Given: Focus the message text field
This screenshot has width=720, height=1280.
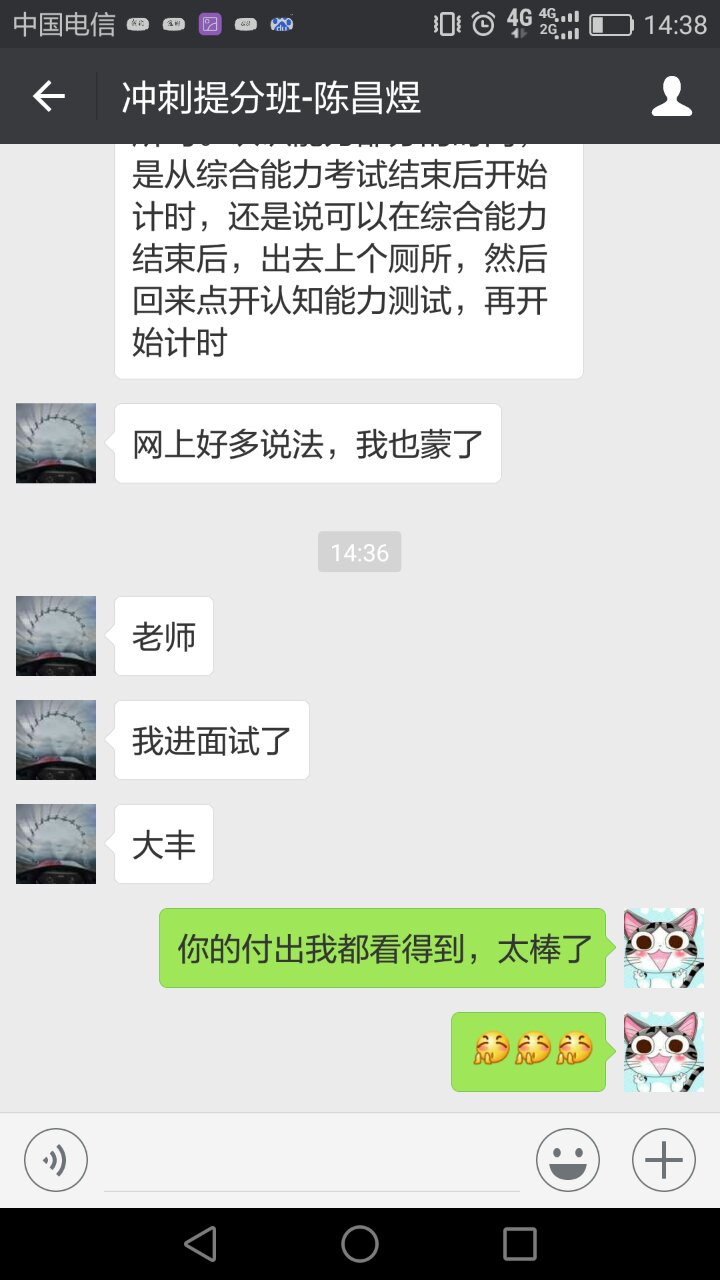Looking at the screenshot, I should pos(312,1162).
